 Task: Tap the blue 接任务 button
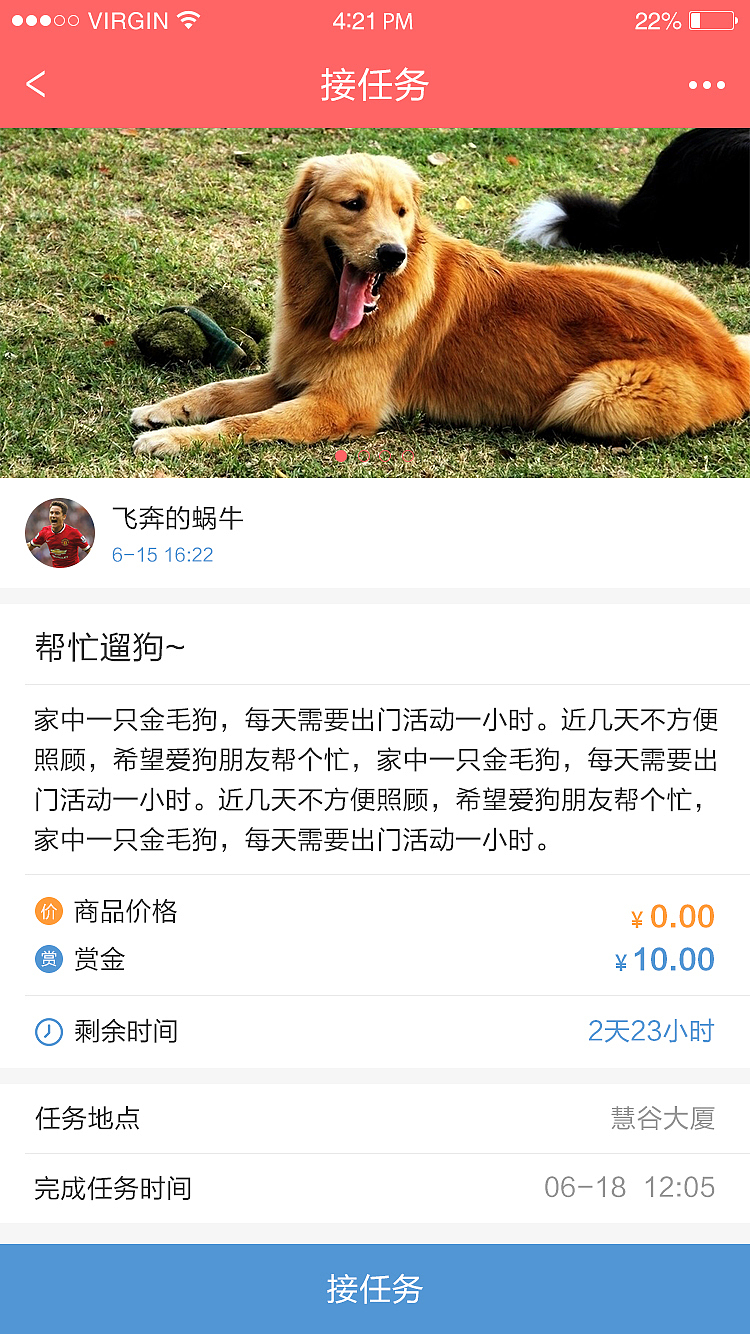tap(375, 1289)
